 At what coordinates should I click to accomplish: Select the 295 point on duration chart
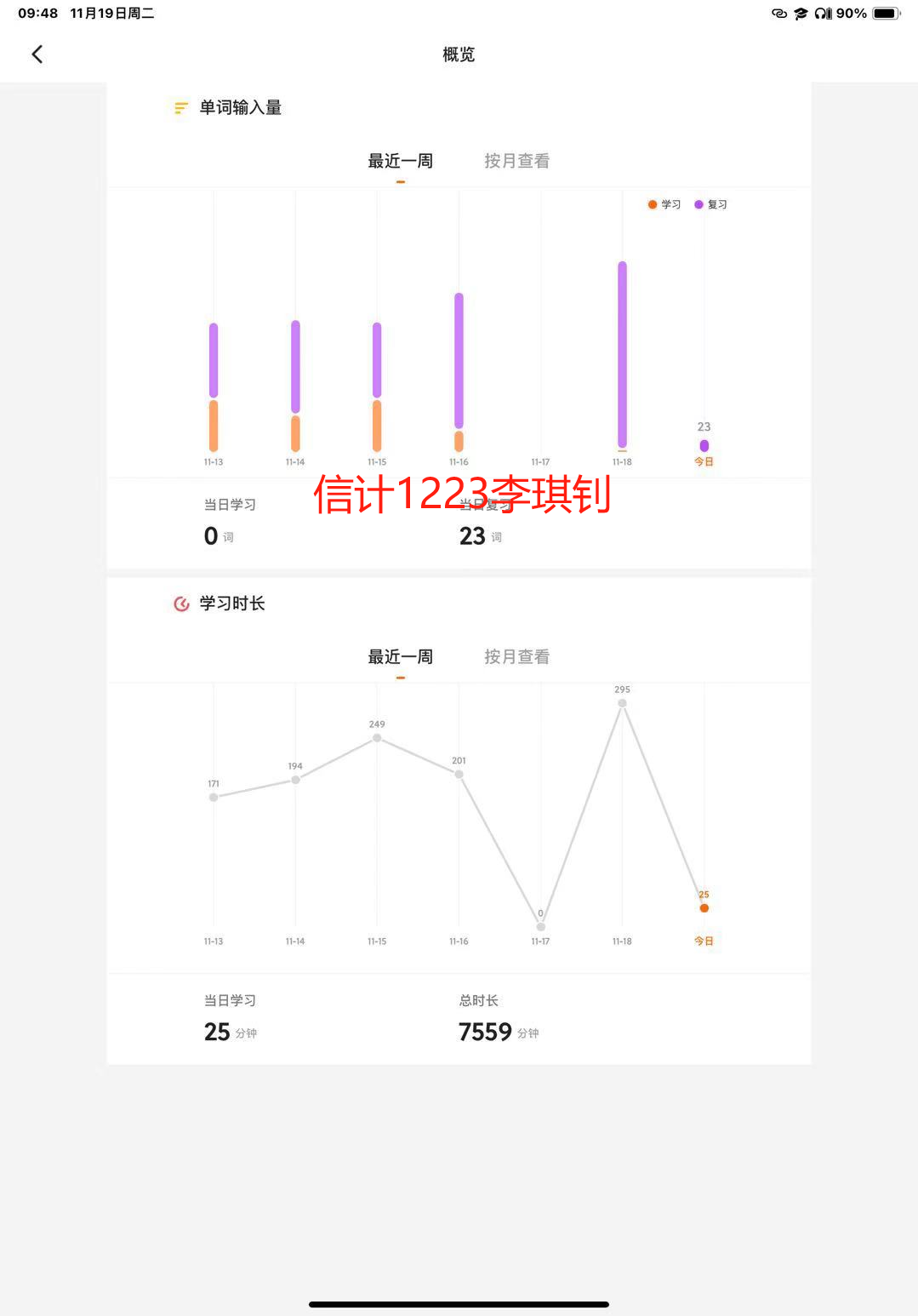(x=622, y=703)
